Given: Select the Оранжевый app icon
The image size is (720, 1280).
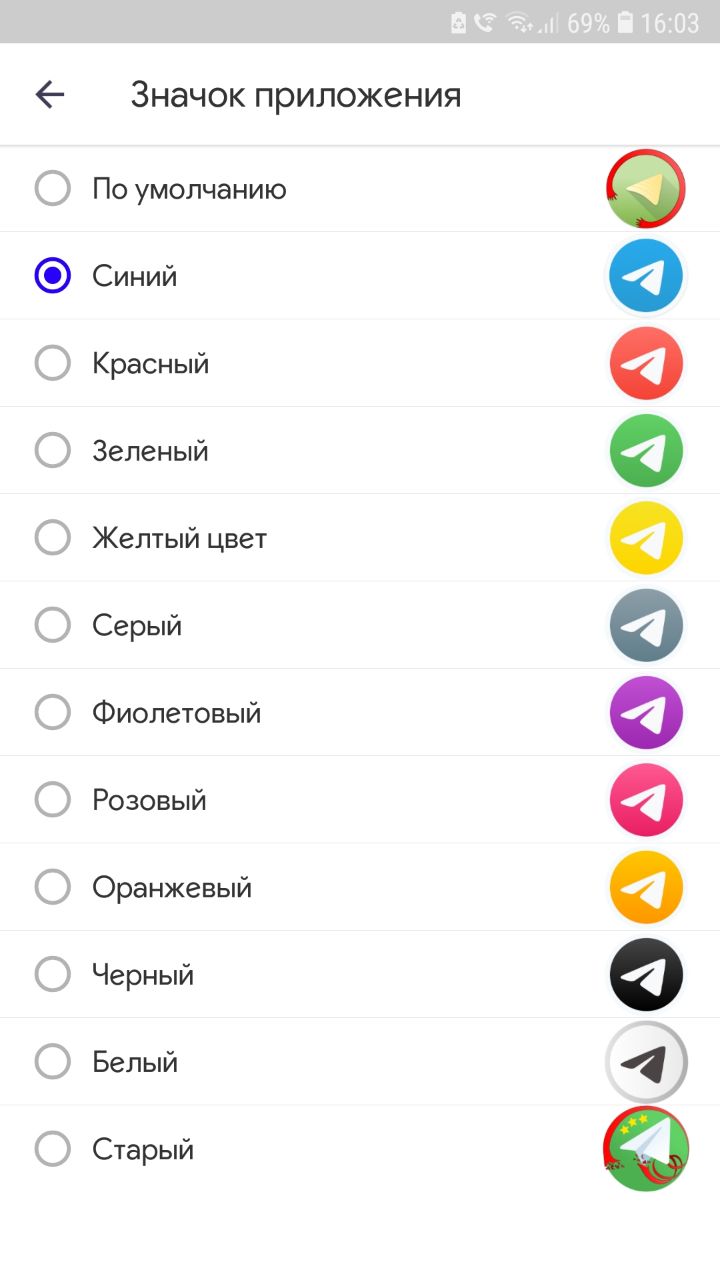Looking at the screenshot, I should tap(360, 887).
